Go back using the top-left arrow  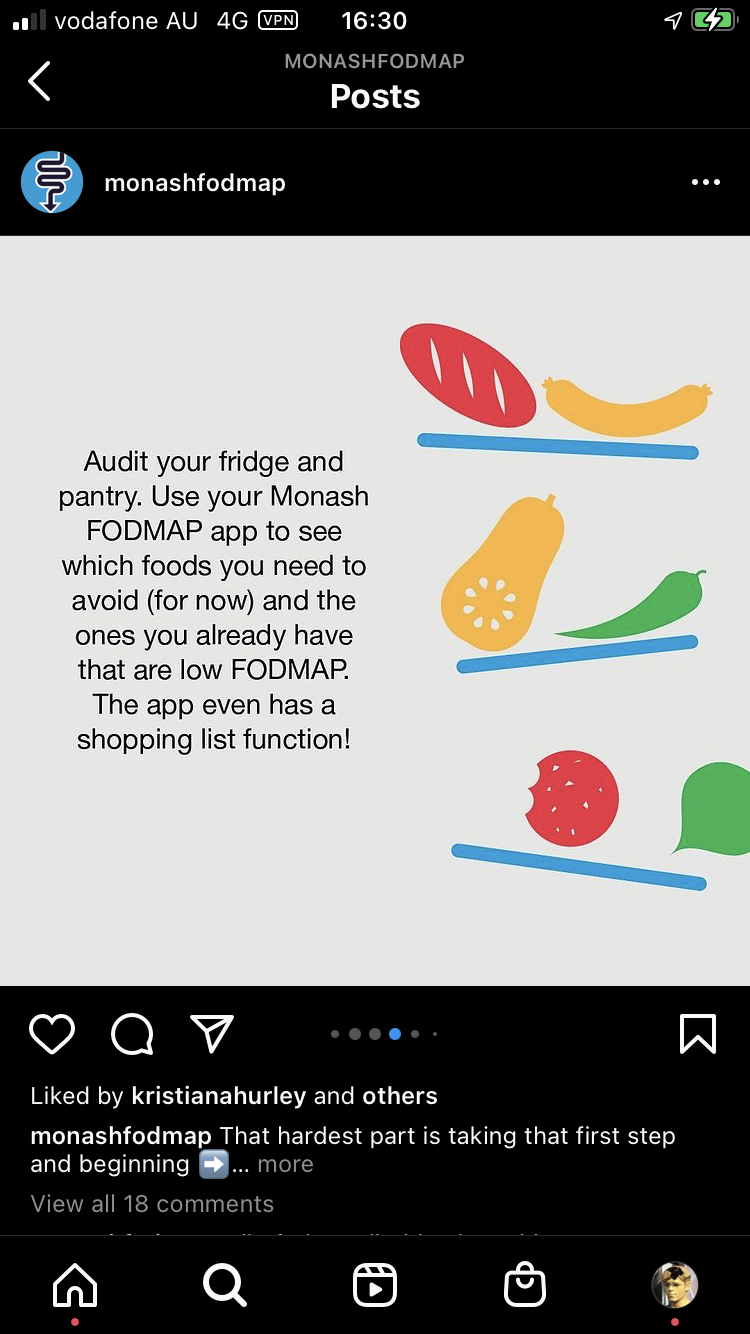click(x=39, y=81)
